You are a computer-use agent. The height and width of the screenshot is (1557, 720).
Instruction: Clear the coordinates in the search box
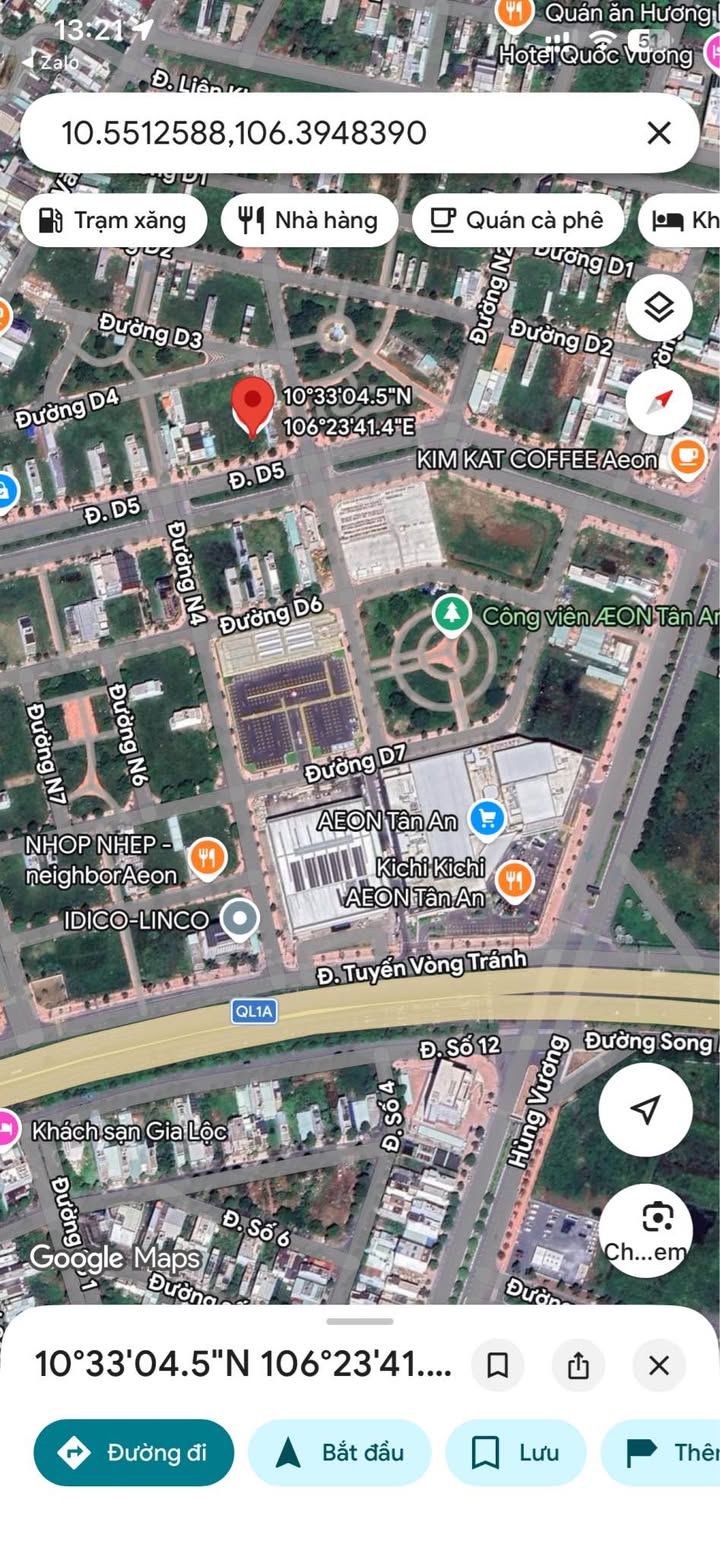coord(658,133)
